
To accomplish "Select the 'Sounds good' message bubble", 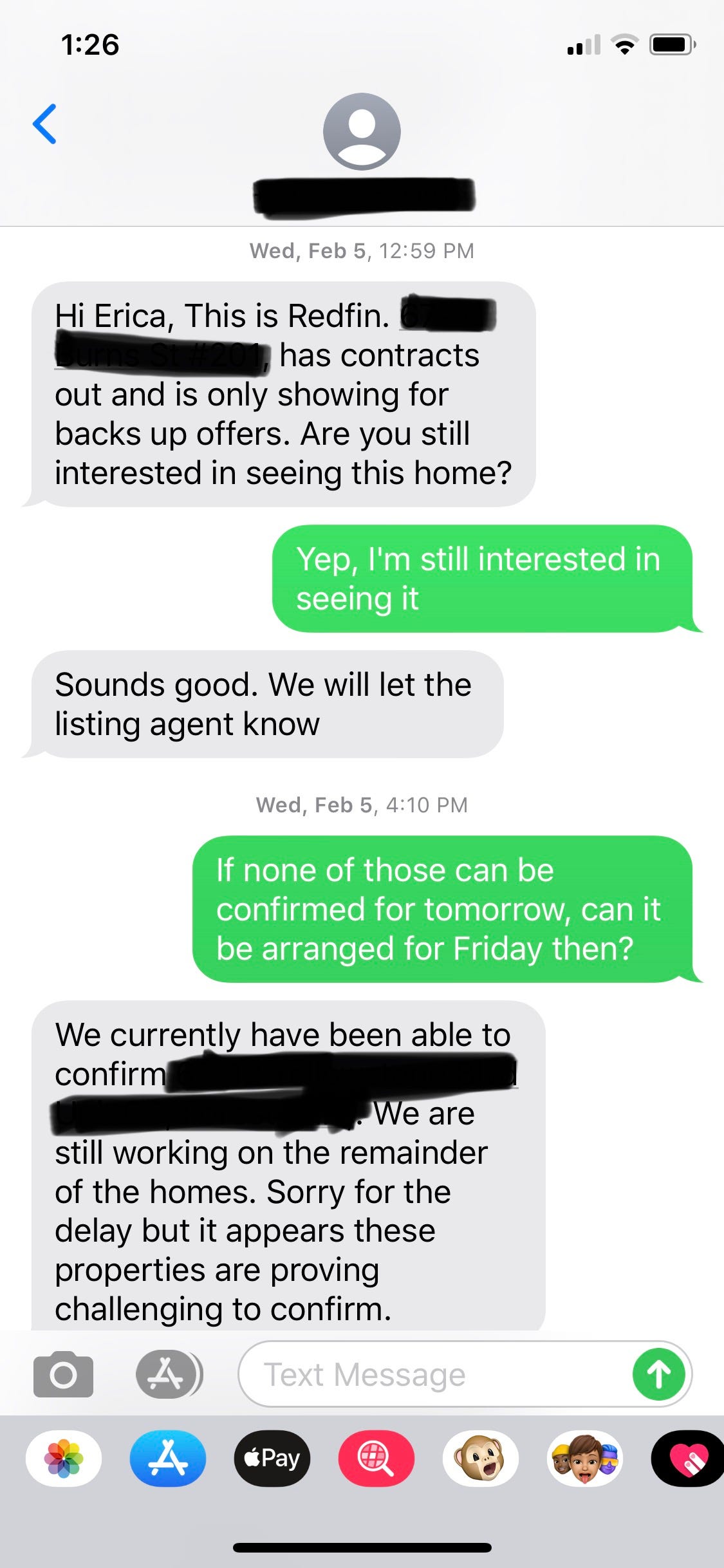I will (264, 703).
